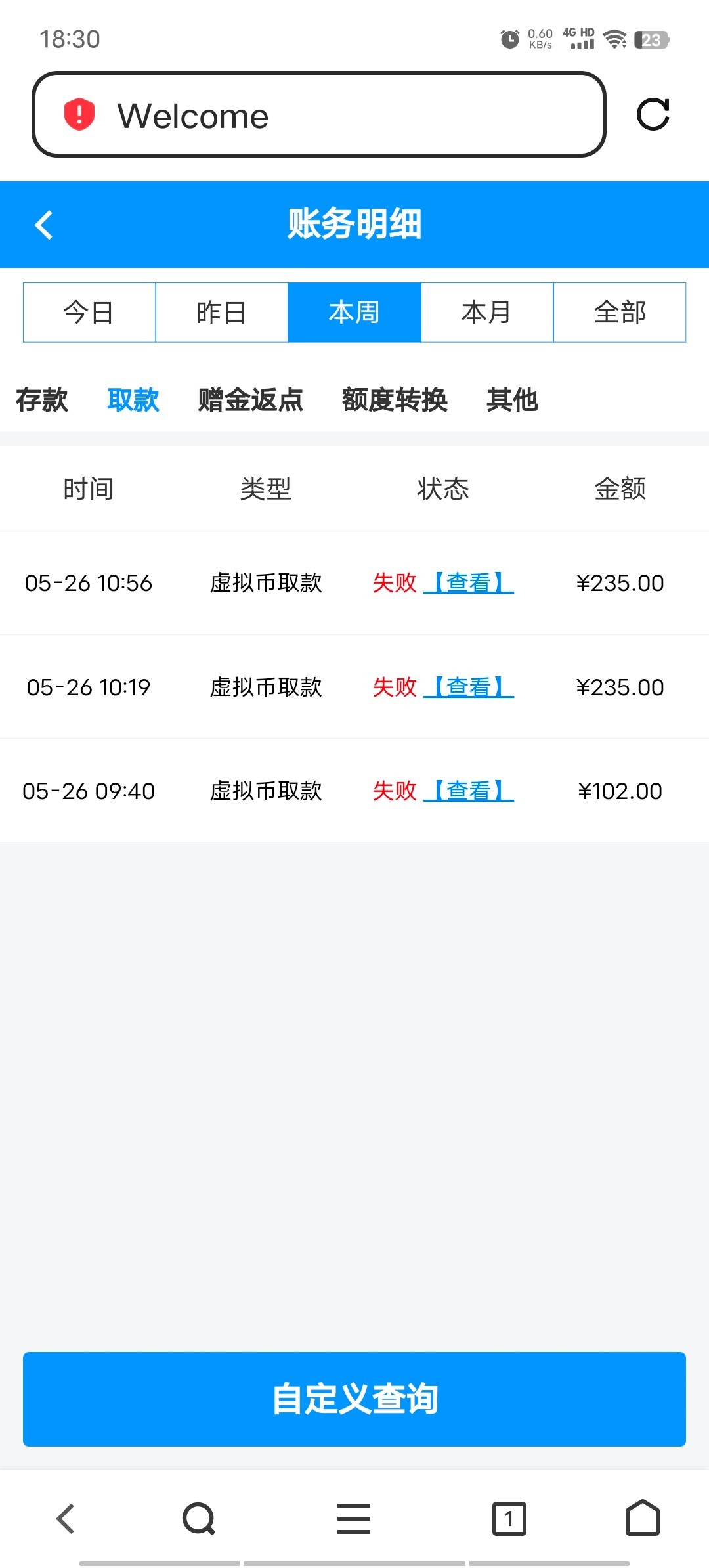709x1568 pixels.
Task: Switch to the 本月 date filter
Action: (x=486, y=313)
